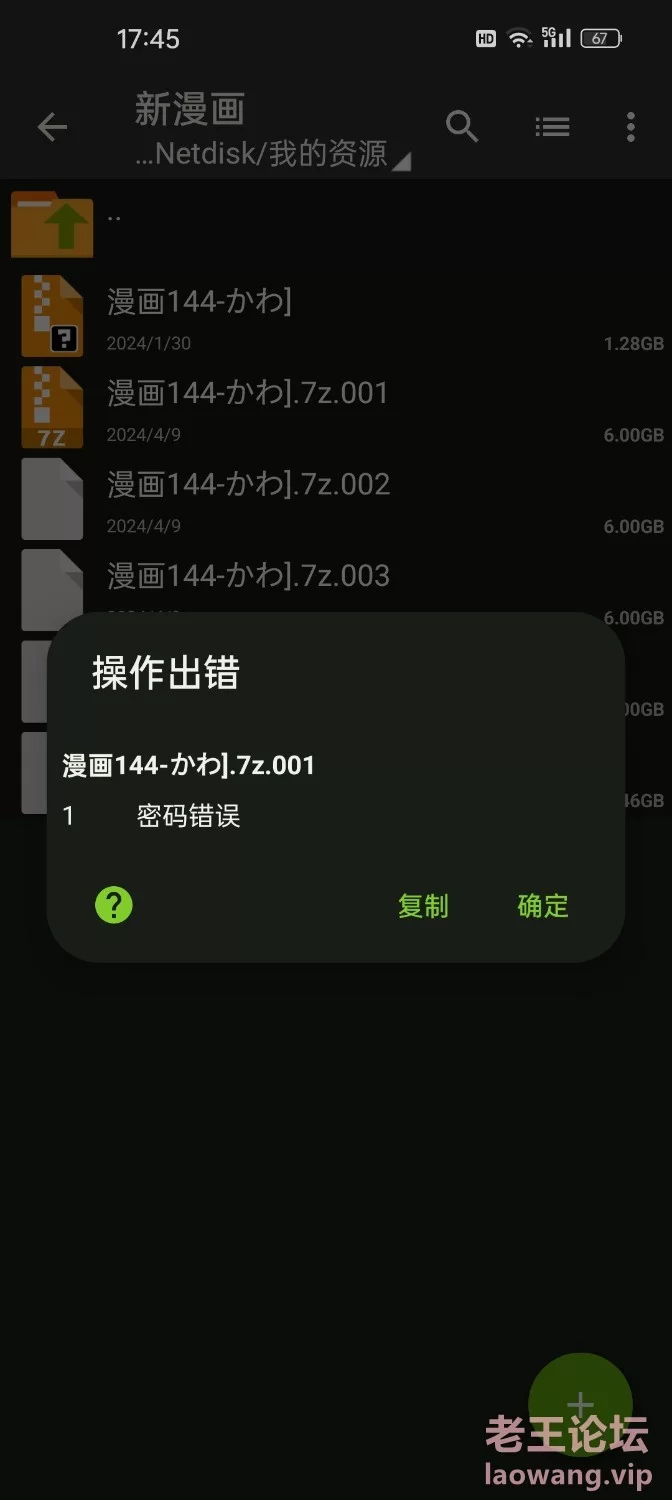Viewport: 672px width, 1500px height.
Task: Go back with the top-left arrow
Action: click(52, 127)
